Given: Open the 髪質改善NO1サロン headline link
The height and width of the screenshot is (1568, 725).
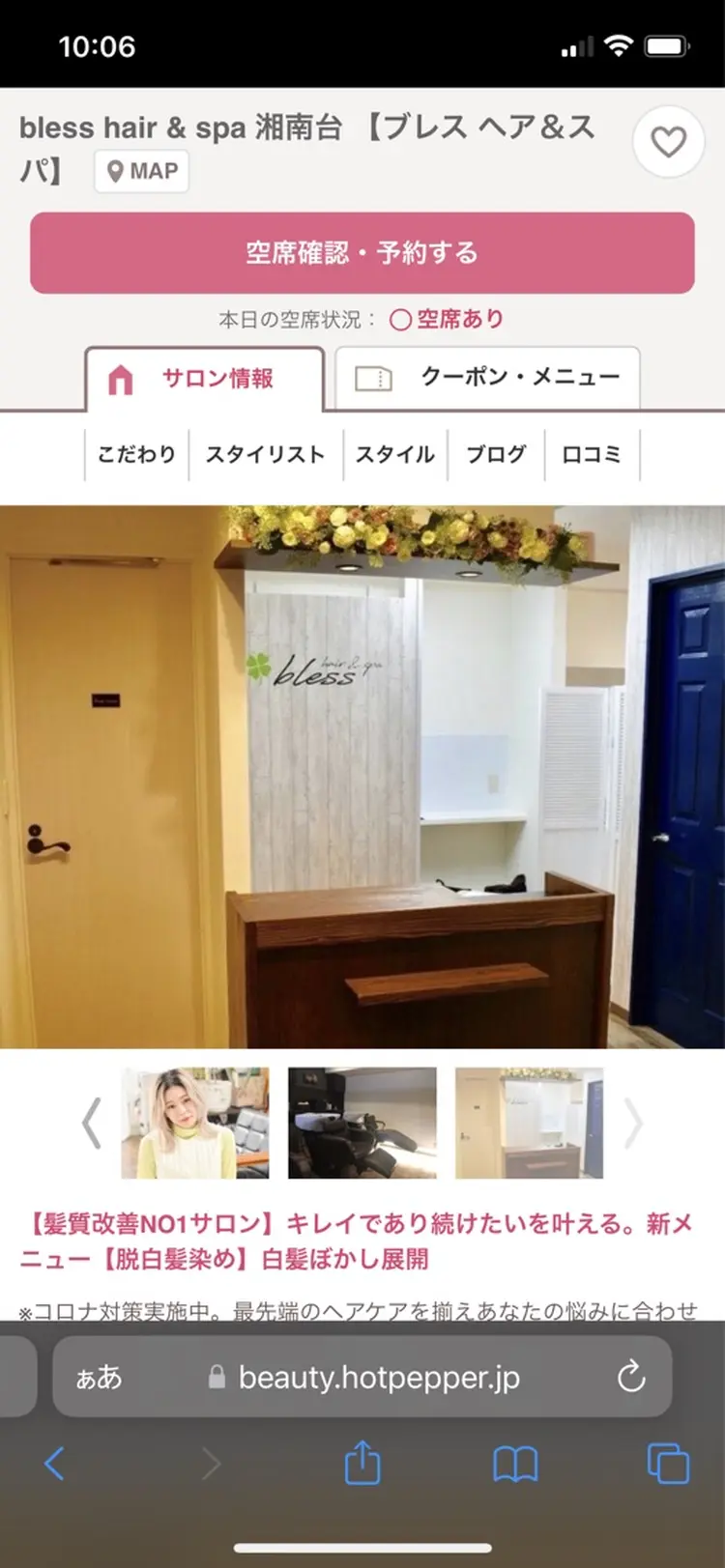Looking at the screenshot, I should point(362,1241).
